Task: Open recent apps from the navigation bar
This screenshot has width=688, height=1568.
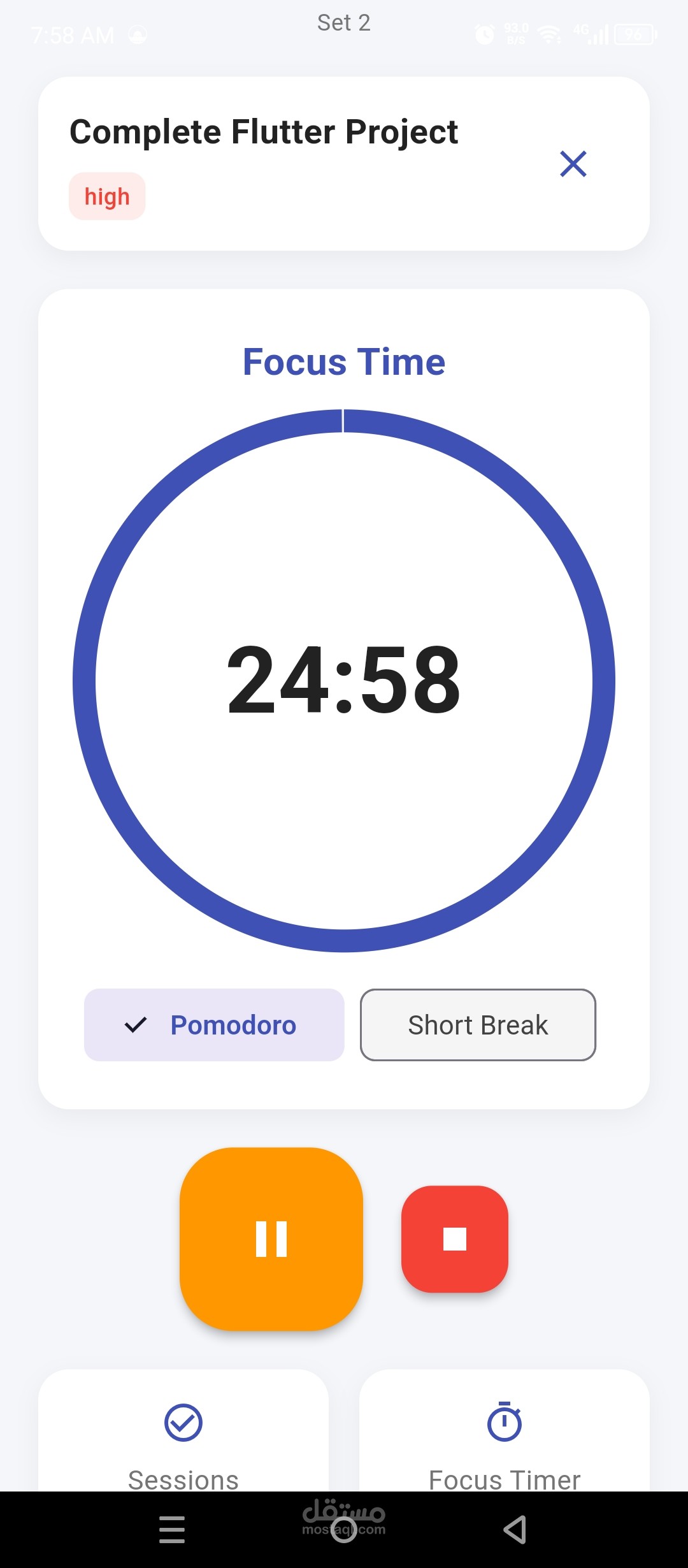Action: (x=172, y=1530)
